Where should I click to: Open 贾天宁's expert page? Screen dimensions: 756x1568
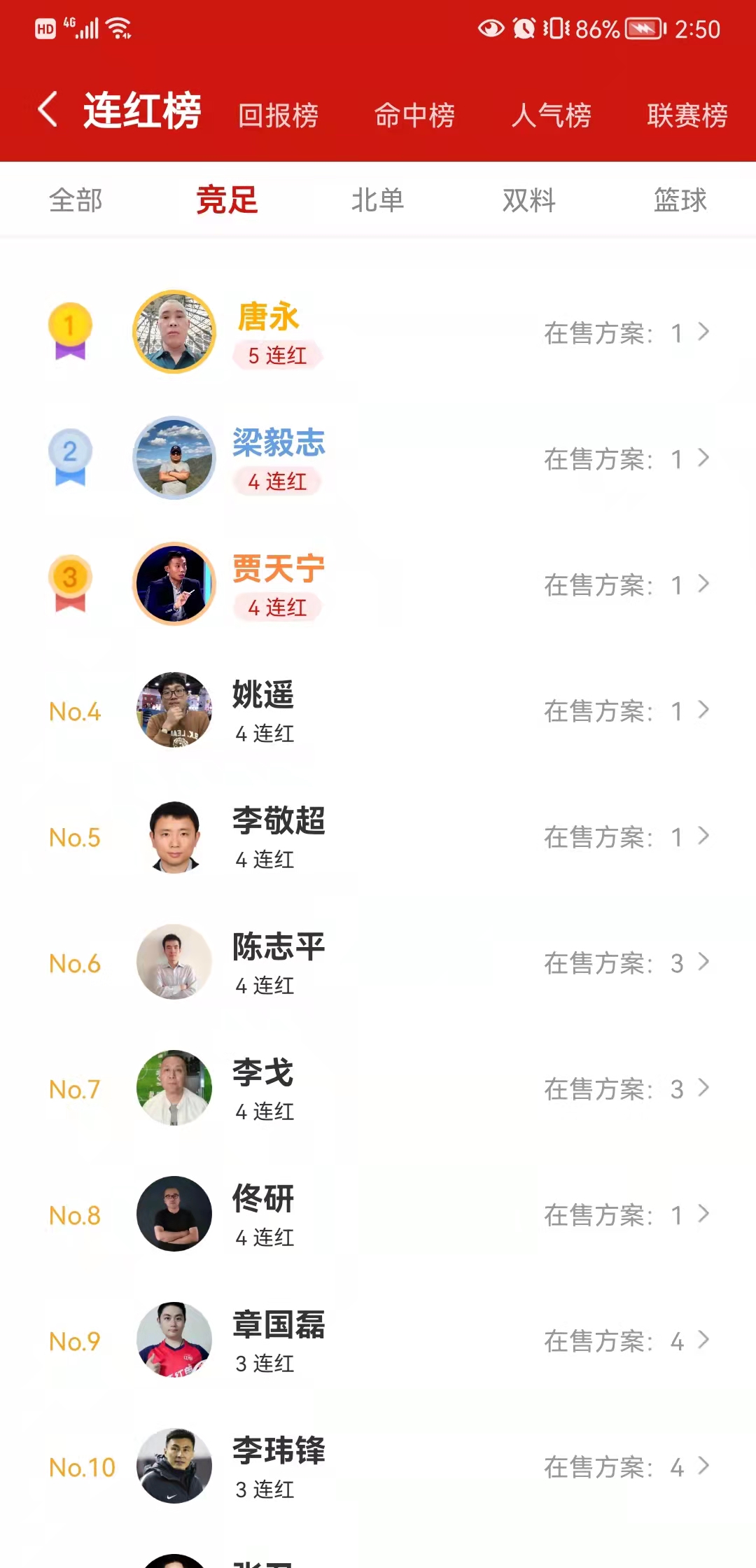point(378,584)
